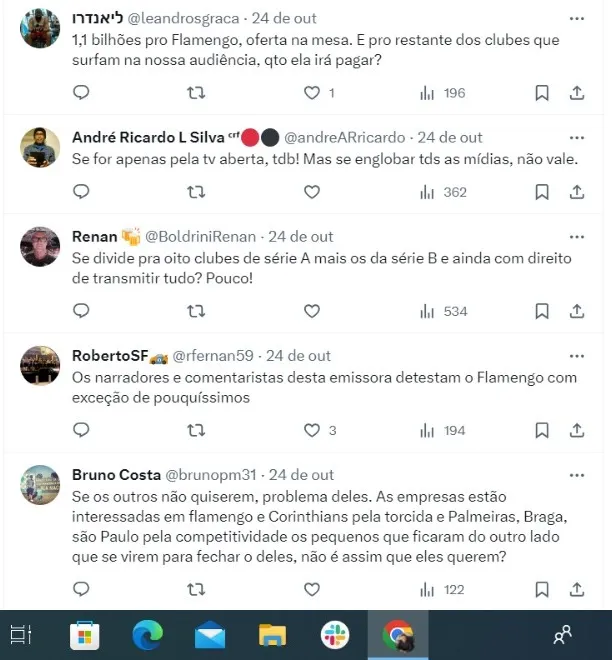
Task: Open Microsoft Edge from the taskbar
Action: click(147, 635)
